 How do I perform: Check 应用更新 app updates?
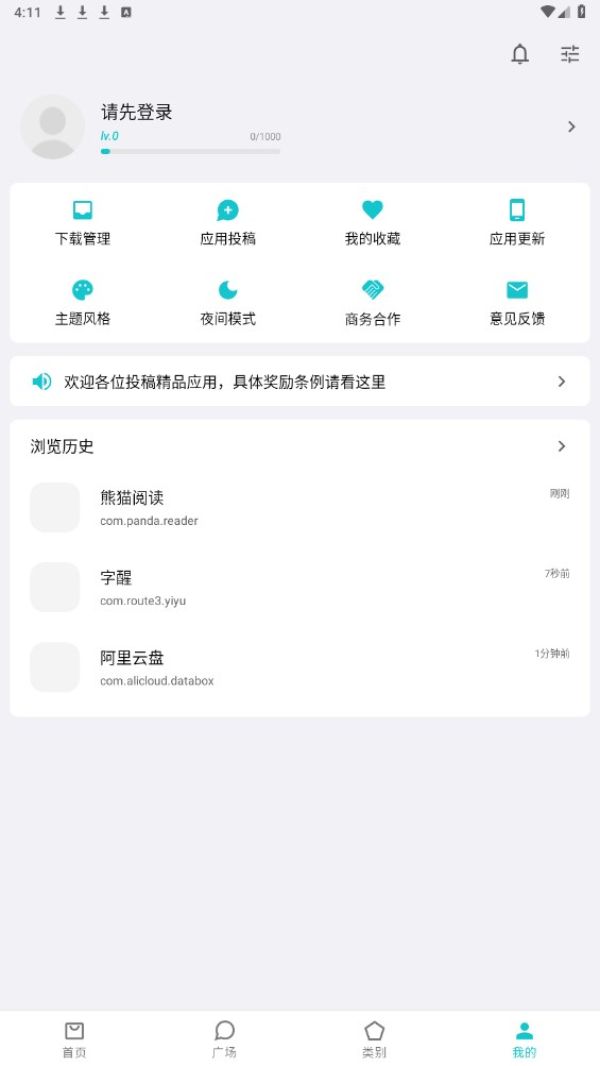(517, 222)
